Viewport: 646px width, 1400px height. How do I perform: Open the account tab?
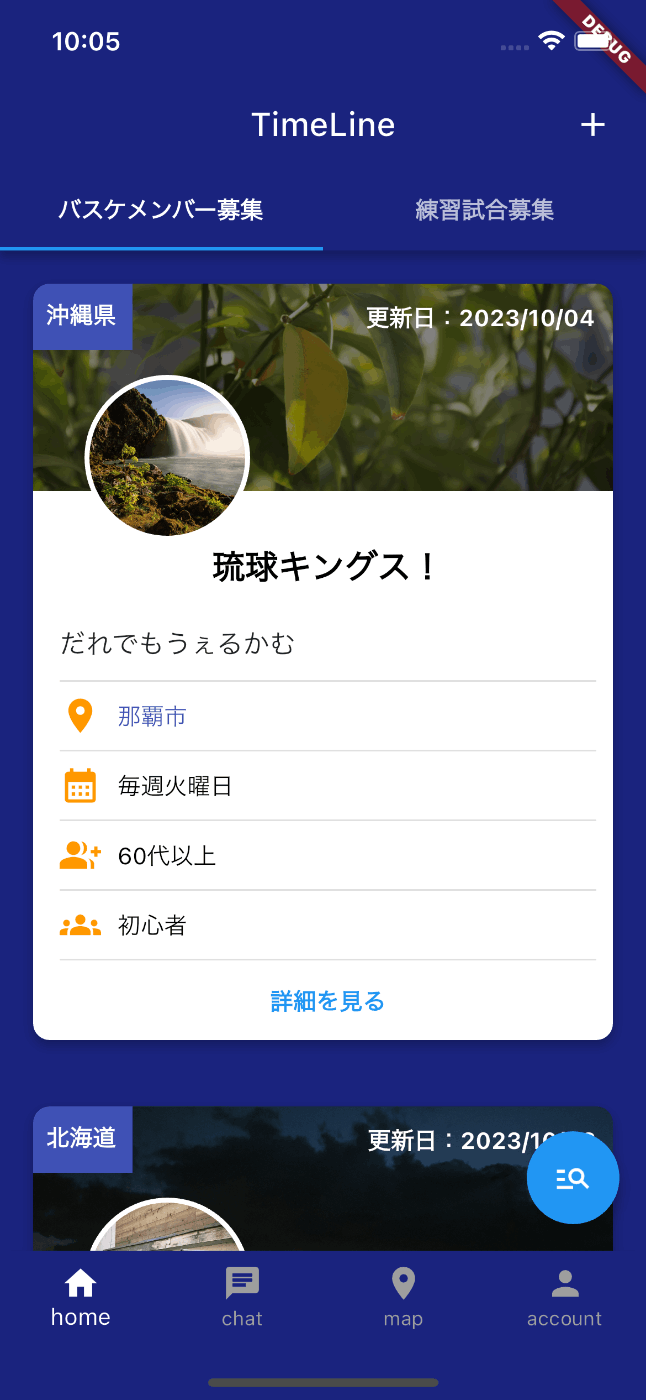tap(564, 1298)
